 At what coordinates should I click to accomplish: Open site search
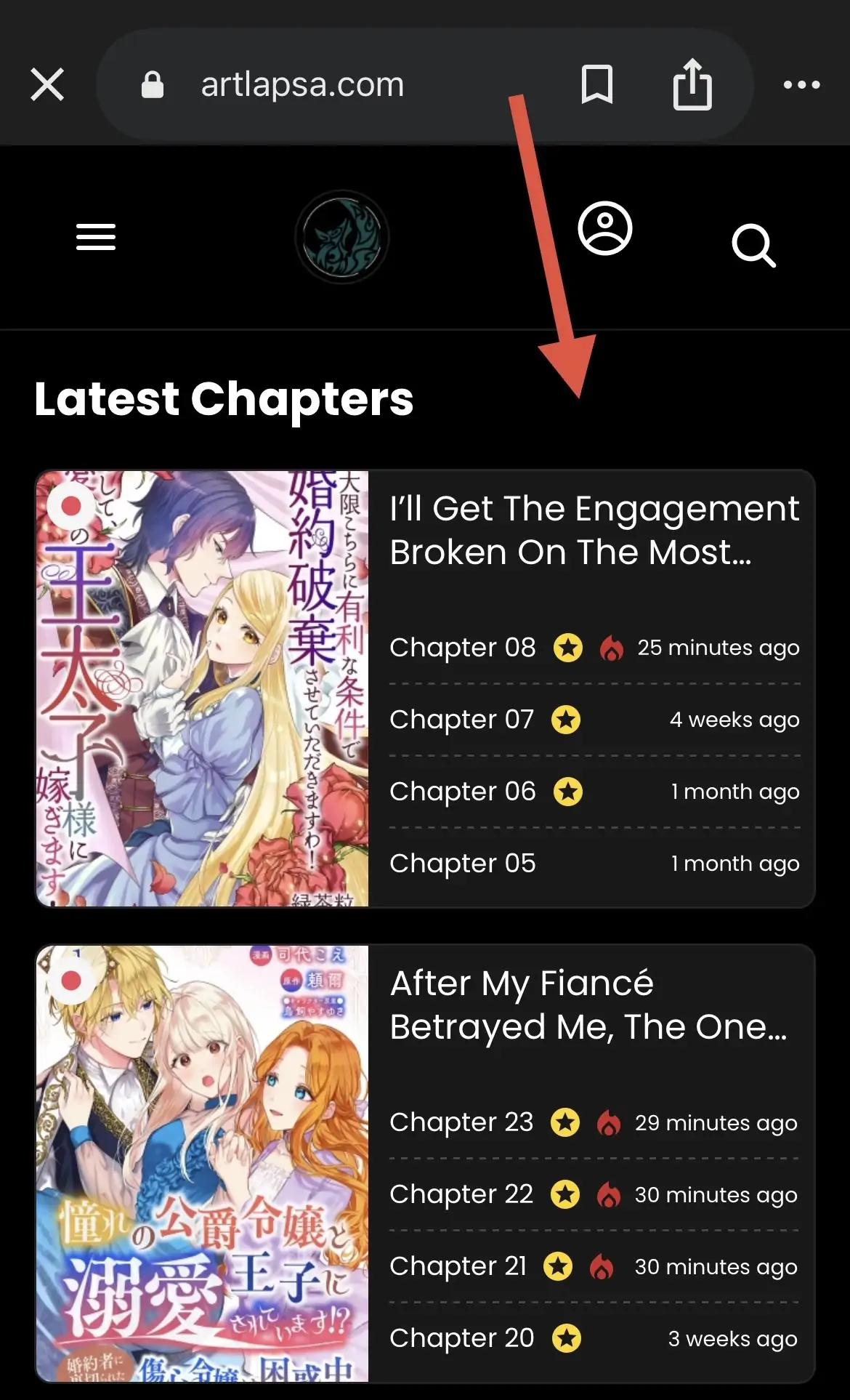pyautogui.click(x=754, y=246)
